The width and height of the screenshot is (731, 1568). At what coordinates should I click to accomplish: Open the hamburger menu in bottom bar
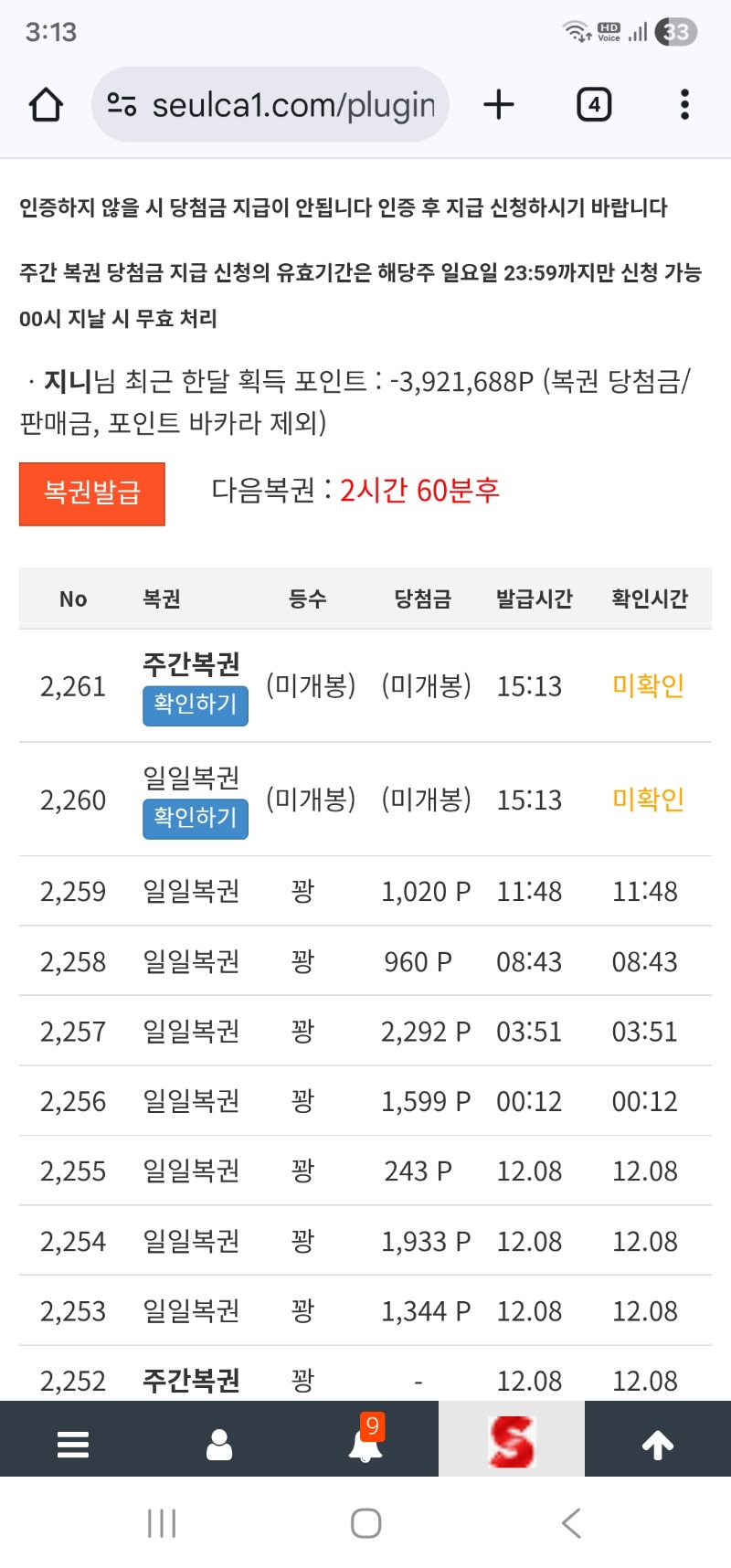[x=72, y=1445]
